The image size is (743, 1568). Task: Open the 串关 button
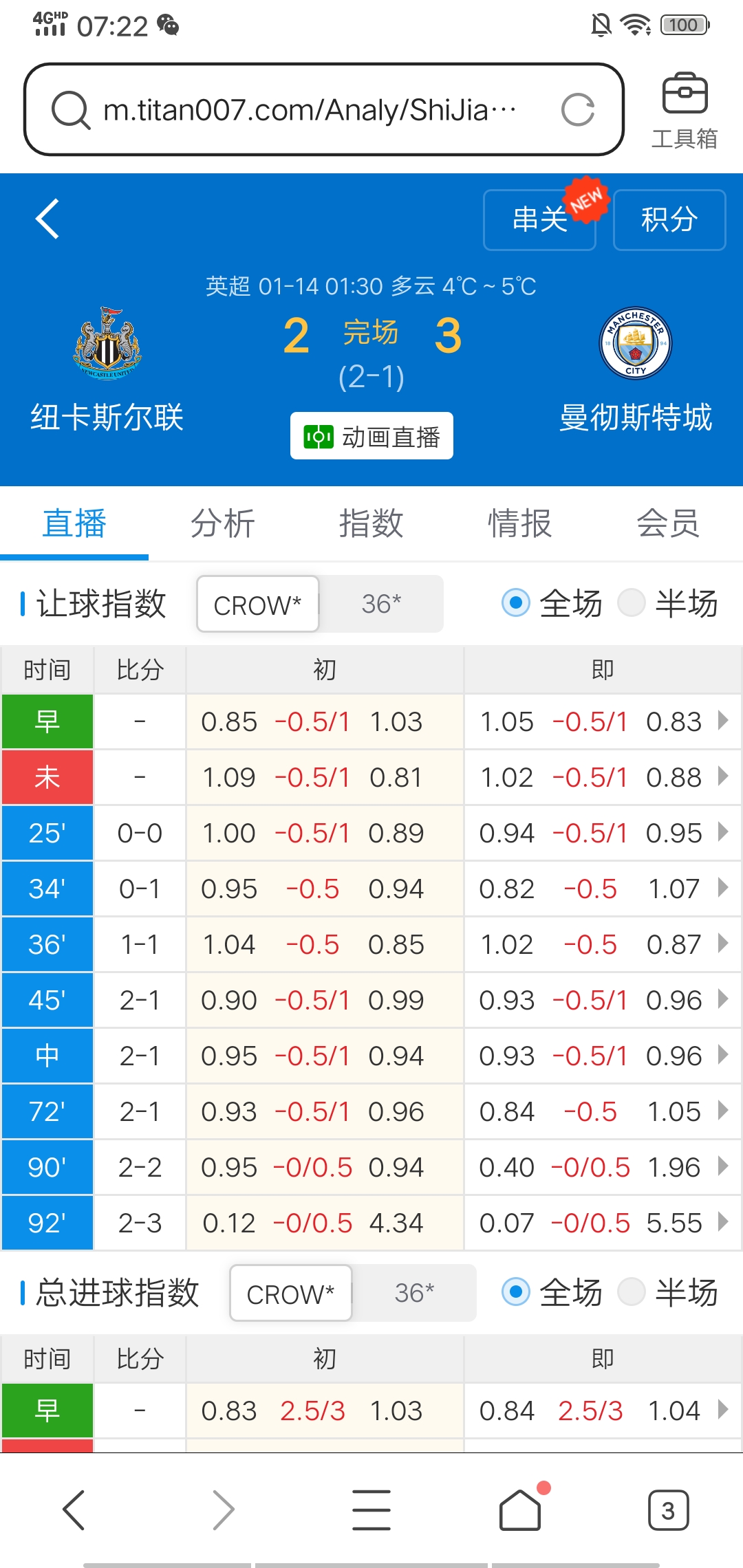coord(539,220)
